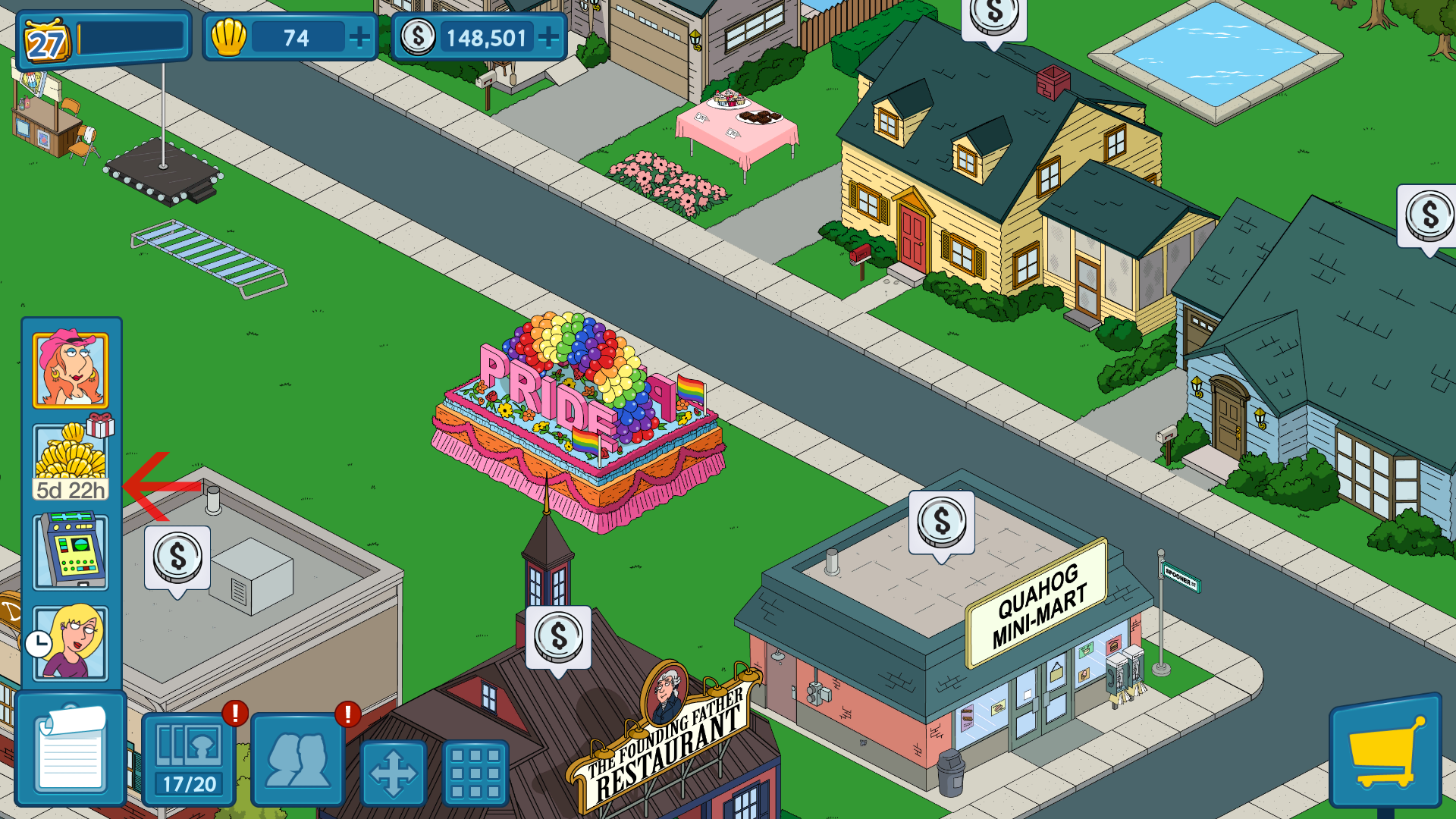This screenshot has height=819, width=1456.
Task: Open the inventory grid button
Action: pyautogui.click(x=475, y=773)
